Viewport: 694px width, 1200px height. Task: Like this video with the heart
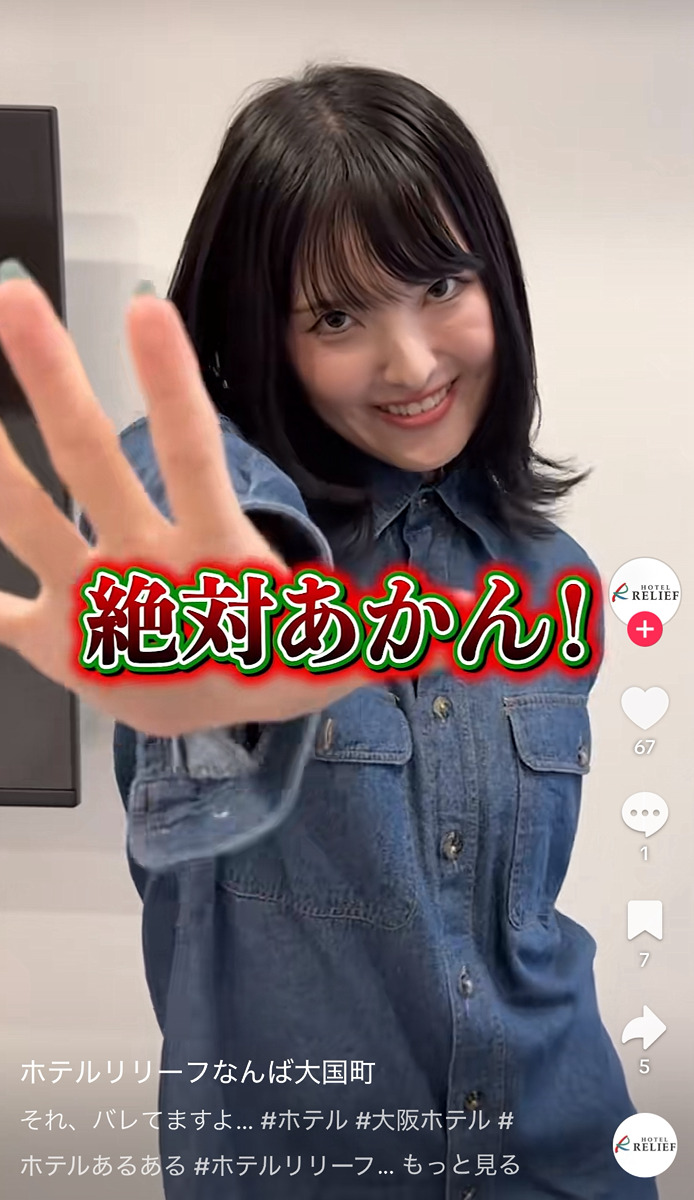point(645,708)
